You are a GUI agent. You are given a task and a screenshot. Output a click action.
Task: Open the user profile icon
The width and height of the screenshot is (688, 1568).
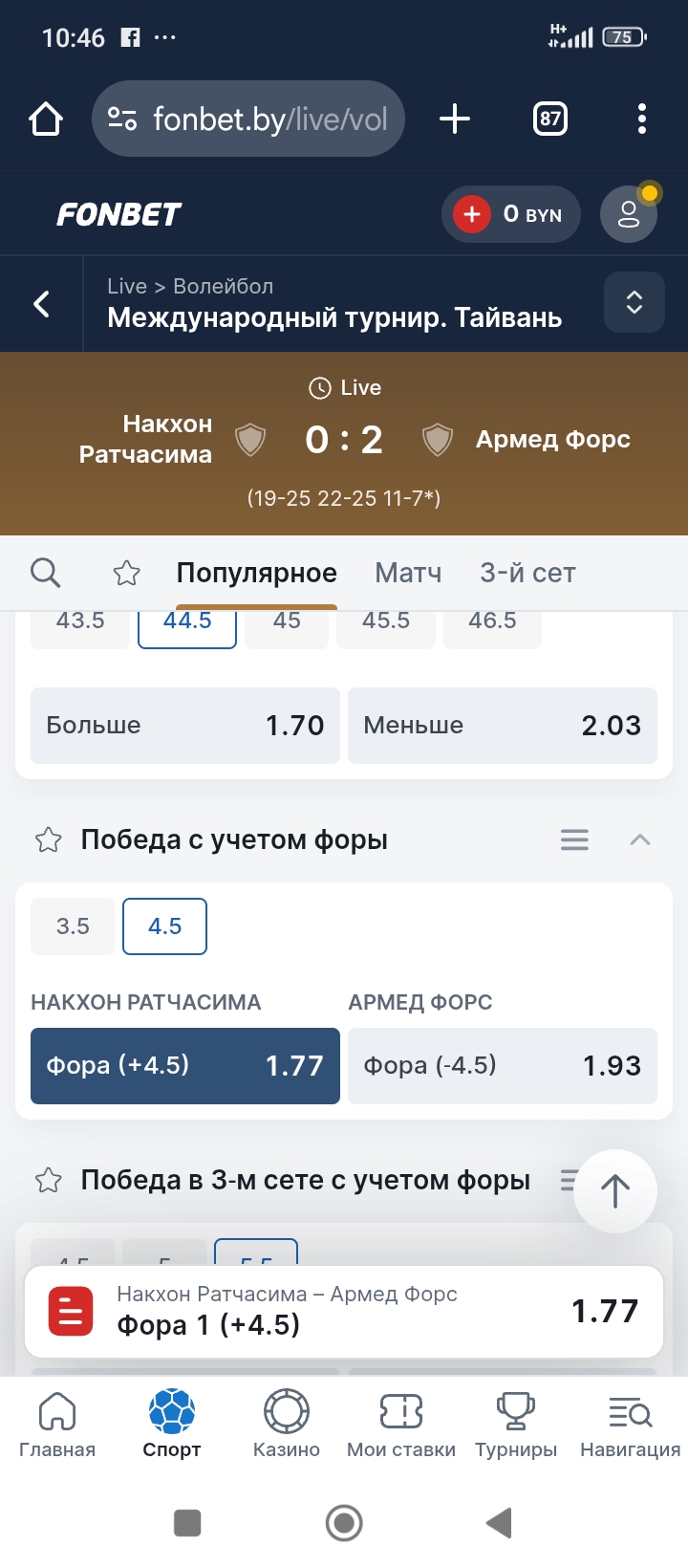(x=628, y=214)
